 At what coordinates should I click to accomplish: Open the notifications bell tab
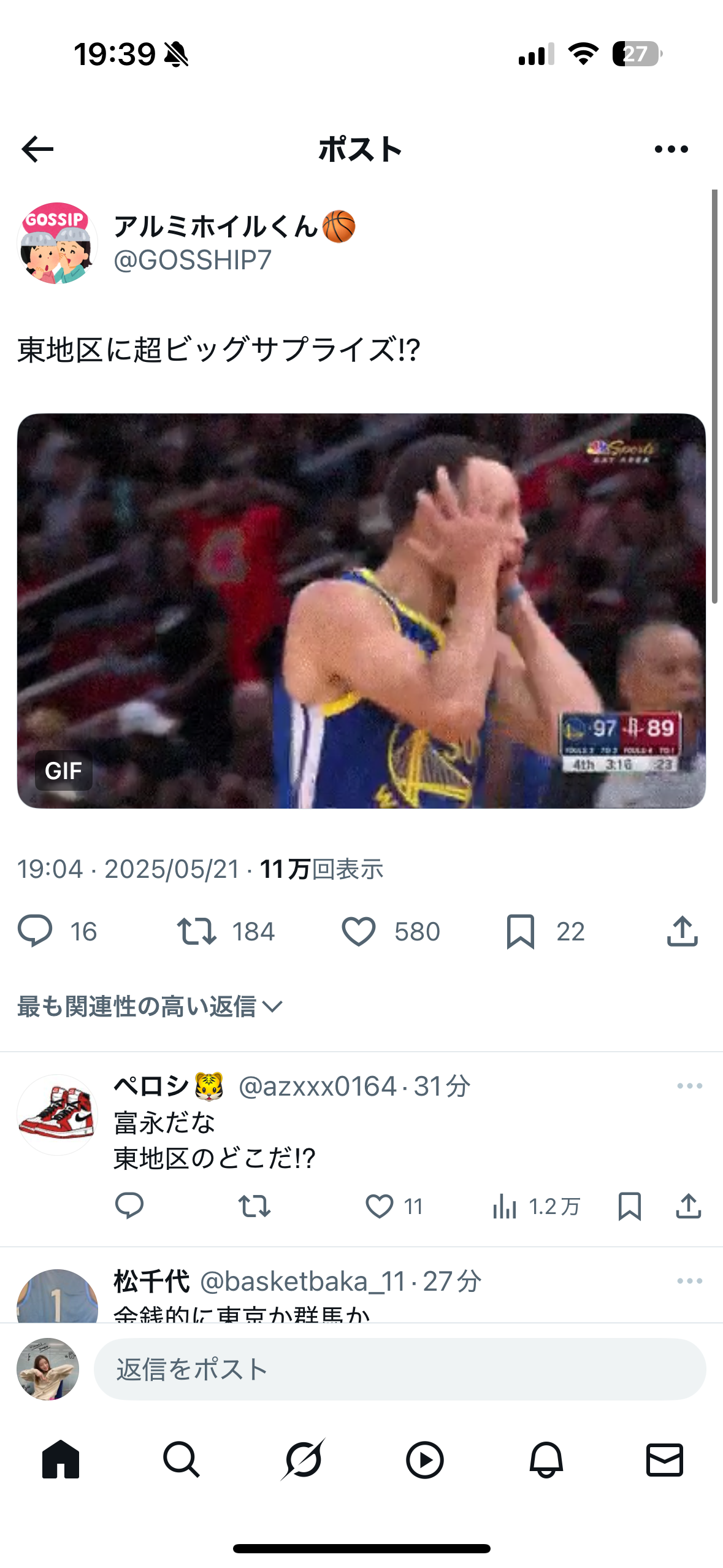(x=546, y=1460)
